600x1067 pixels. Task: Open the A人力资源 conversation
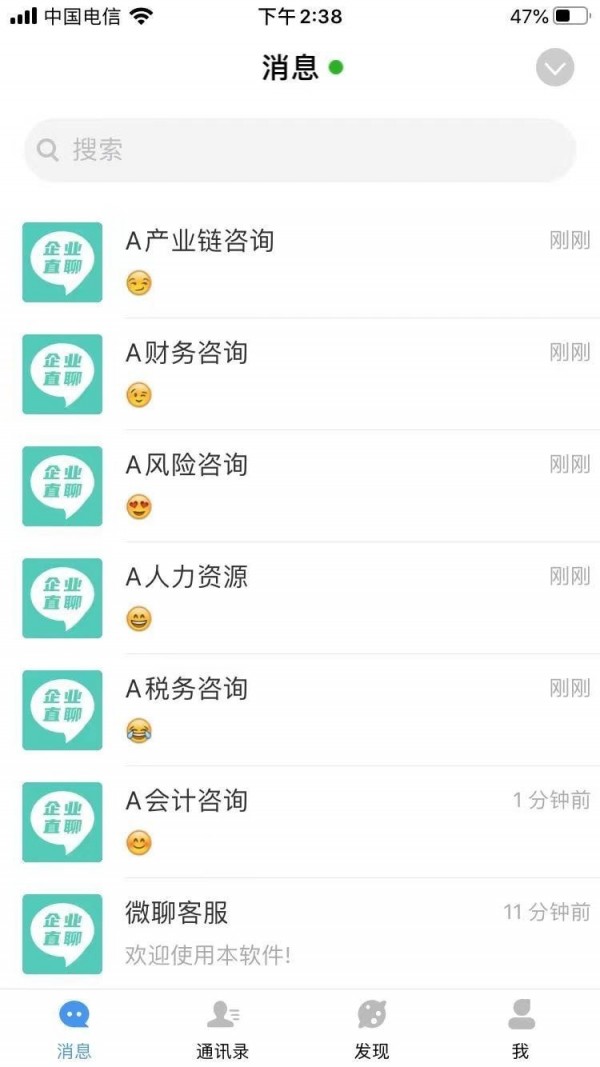click(300, 598)
